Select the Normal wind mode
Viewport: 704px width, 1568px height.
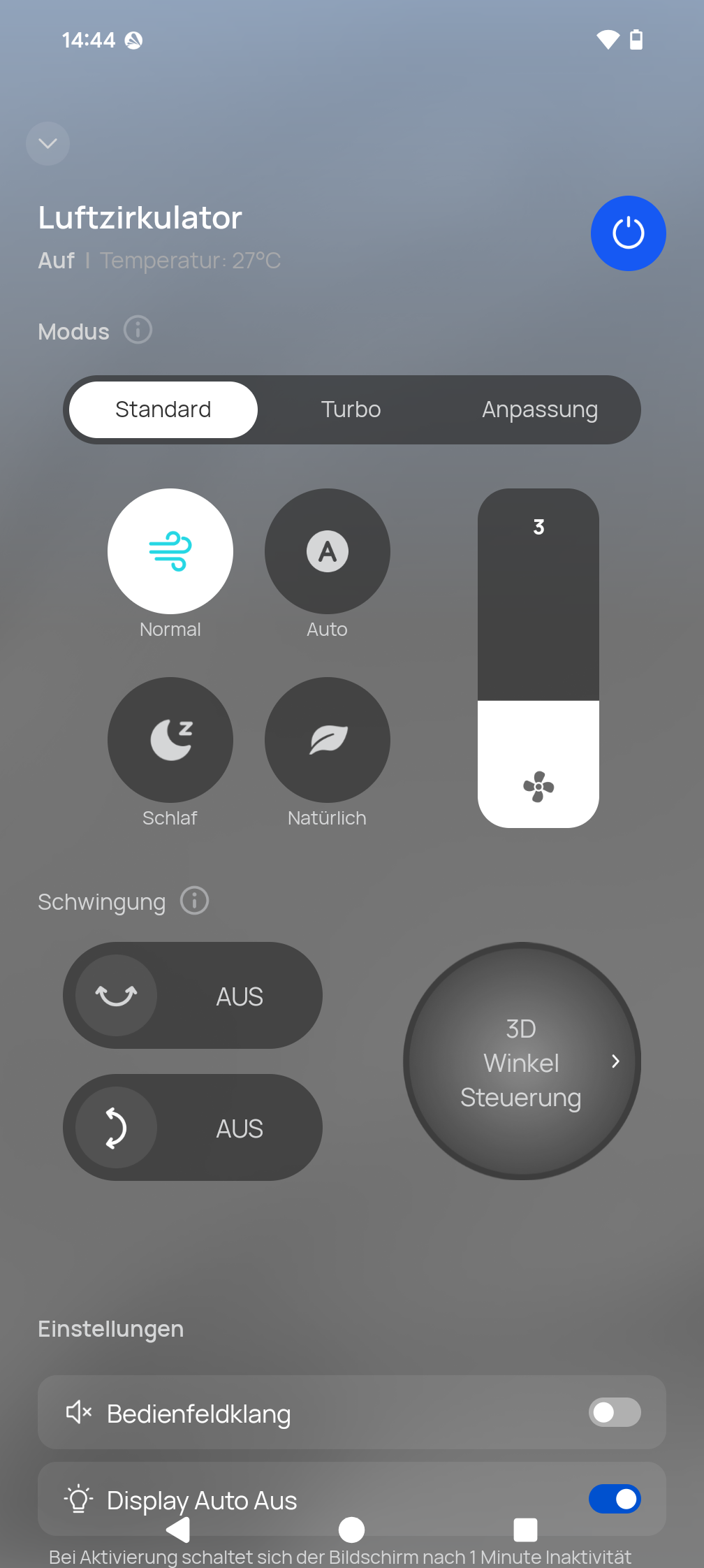170,551
